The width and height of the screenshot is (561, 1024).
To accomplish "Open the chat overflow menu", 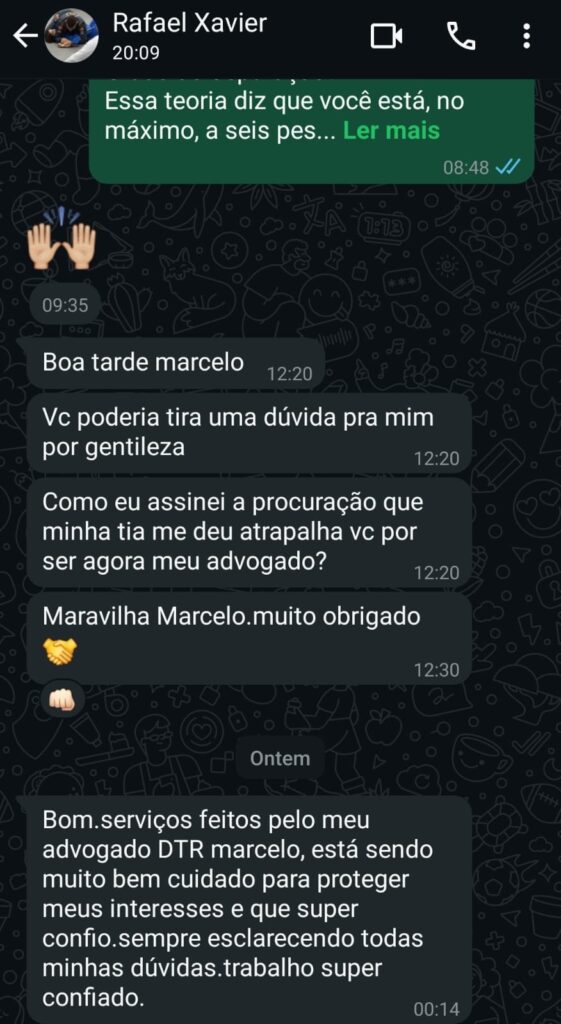I will pos(526,37).
